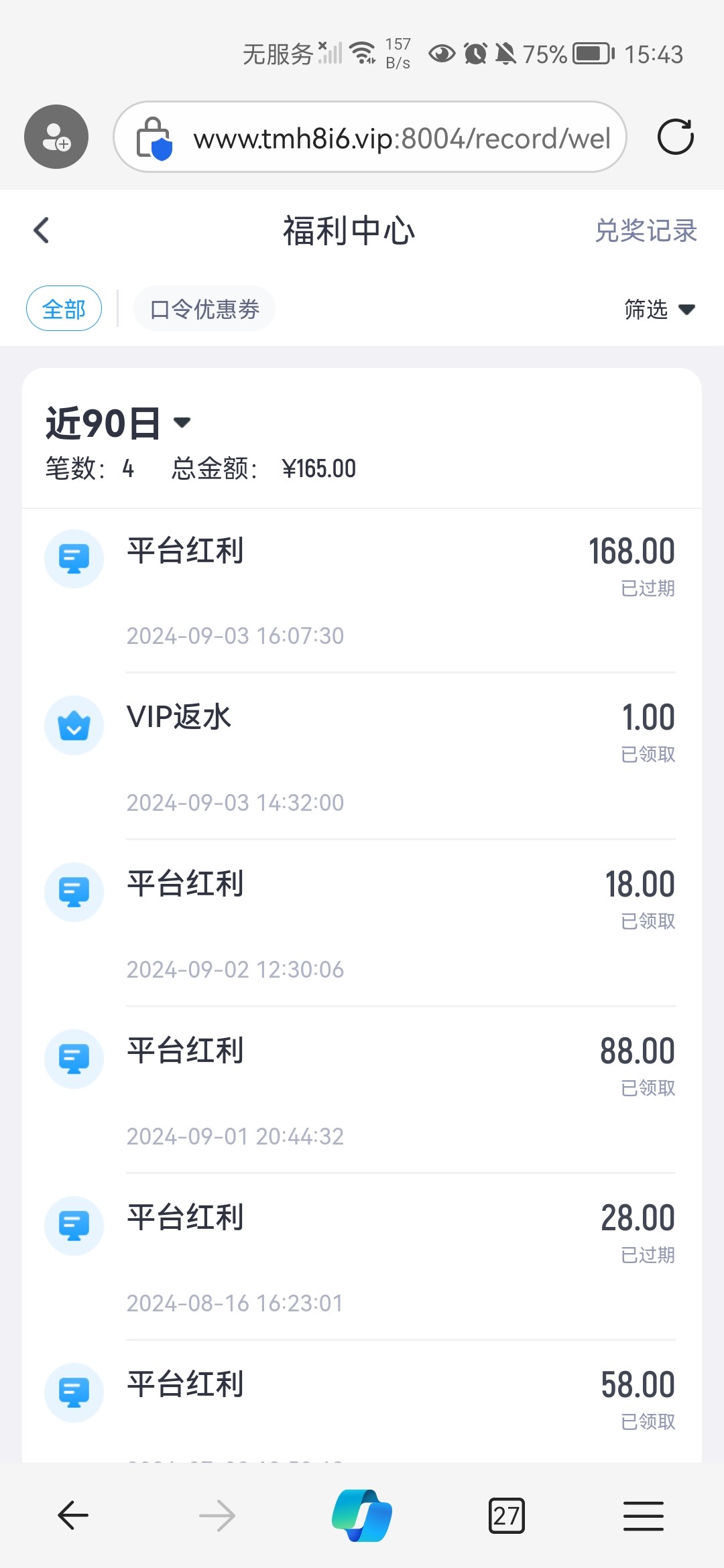Open the browser hamburger menu

click(x=644, y=1515)
